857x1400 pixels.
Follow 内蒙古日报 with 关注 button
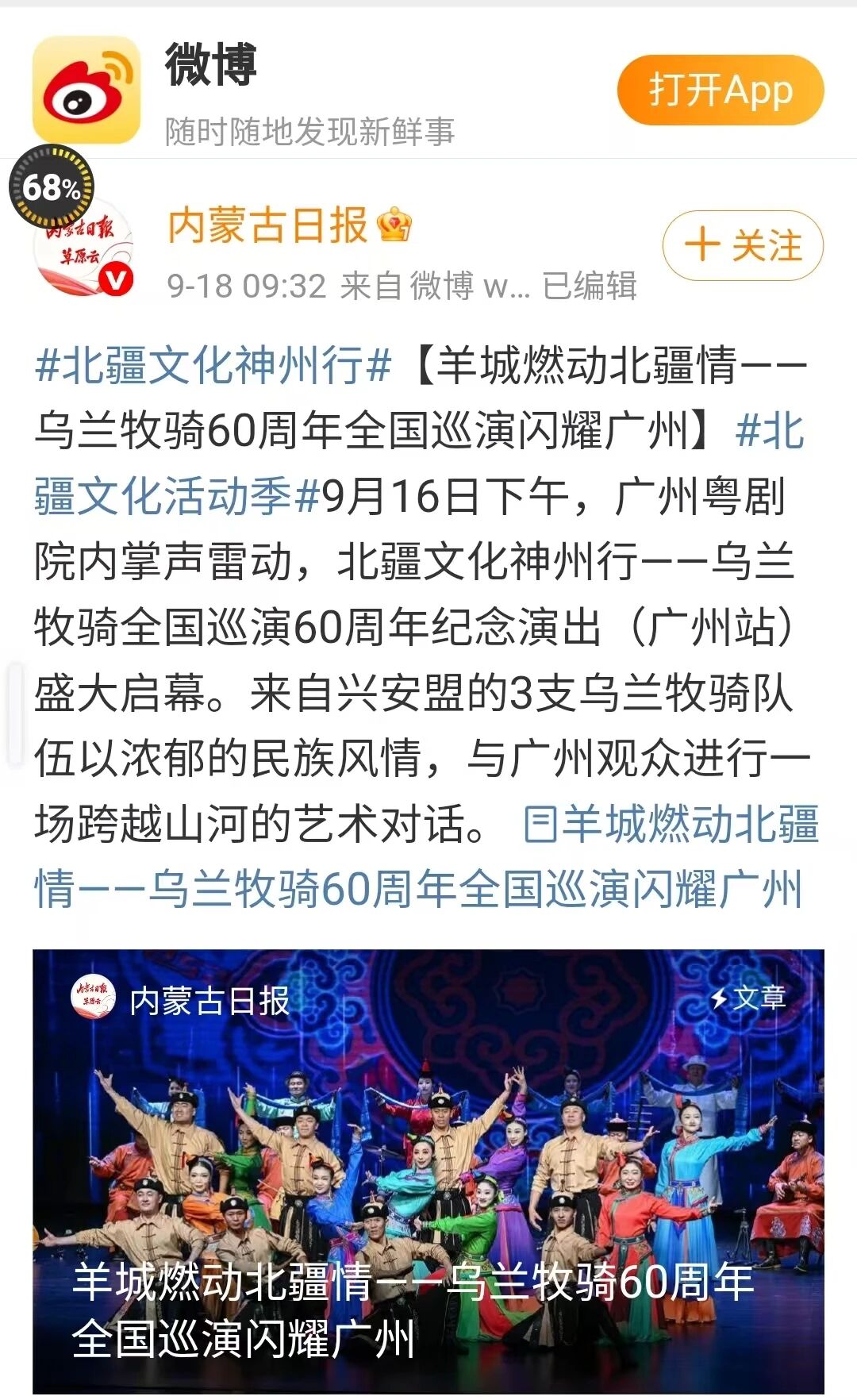coord(743,245)
